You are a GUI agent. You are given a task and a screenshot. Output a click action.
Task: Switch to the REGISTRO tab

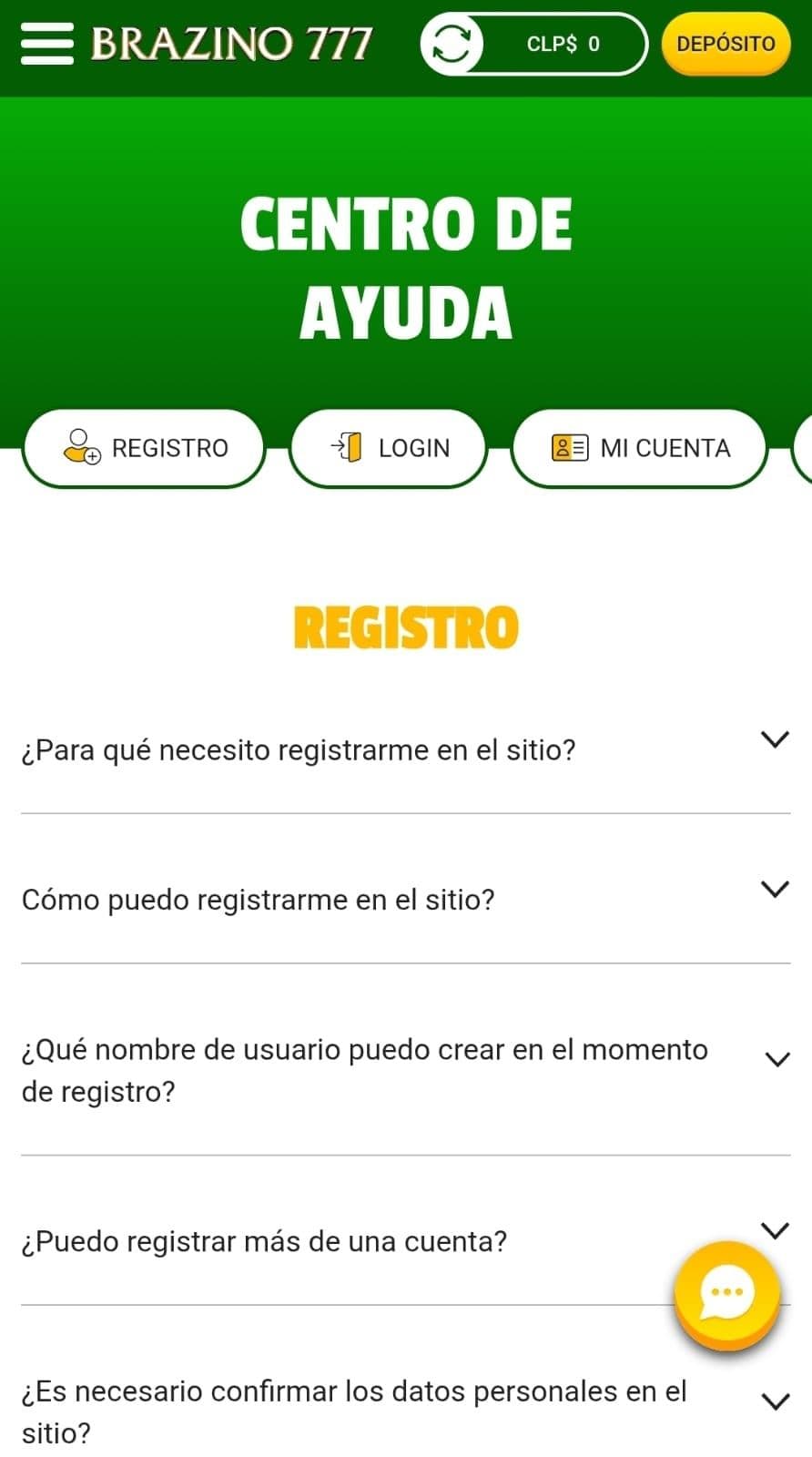[142, 447]
